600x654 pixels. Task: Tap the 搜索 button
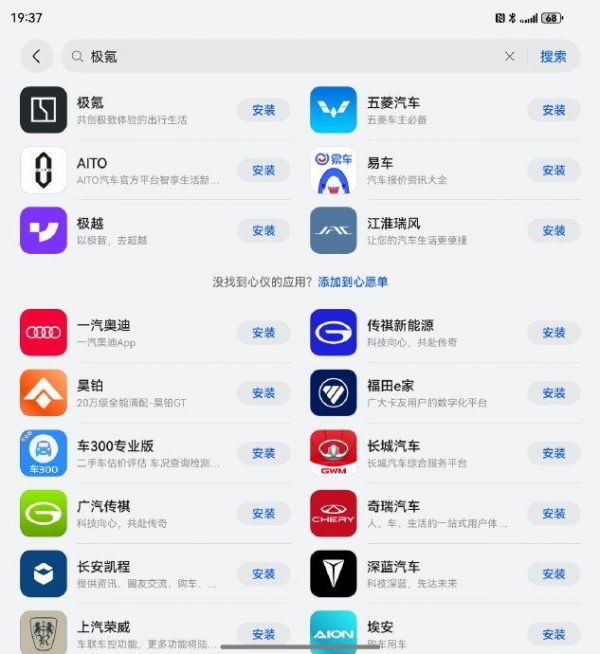pos(553,57)
